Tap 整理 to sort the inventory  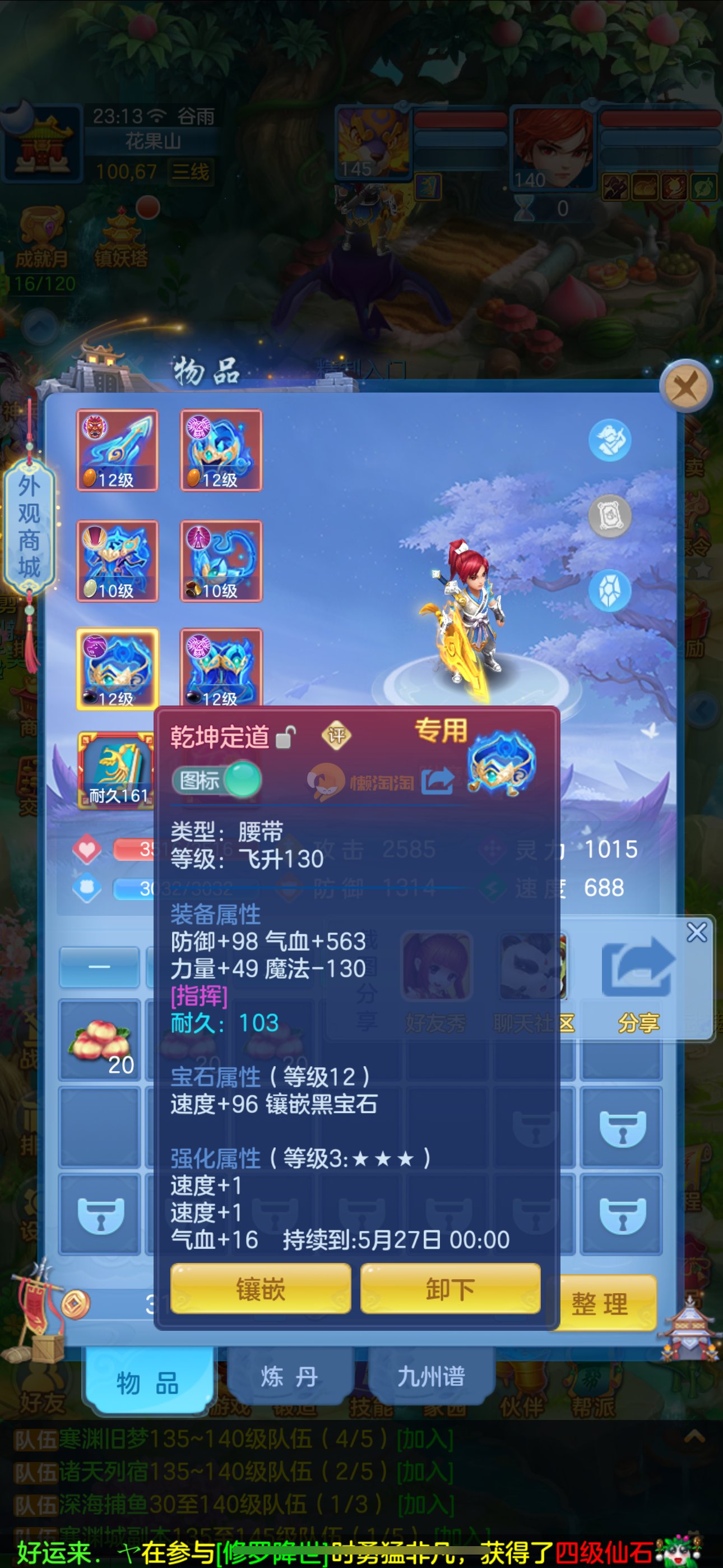600,1304
